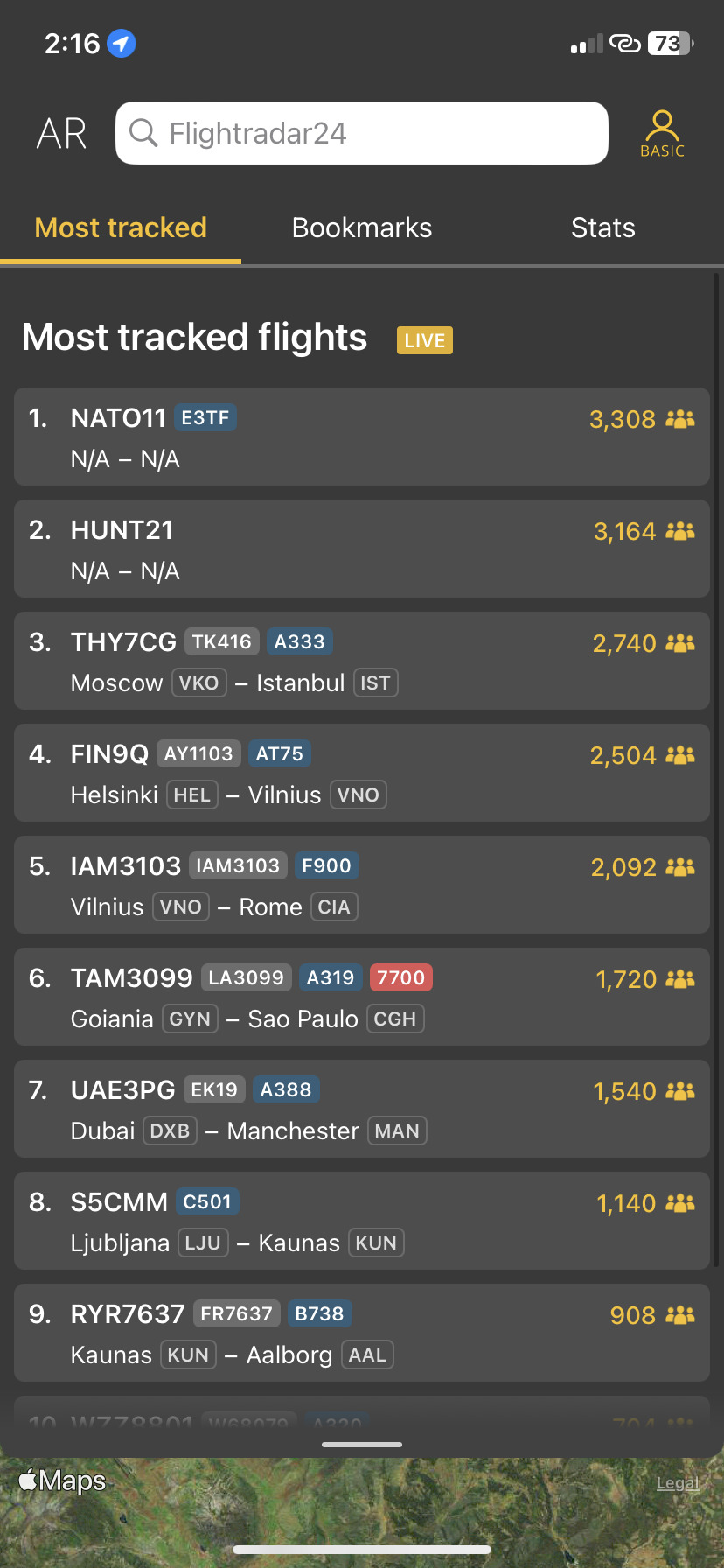Open the Legal link on the map
Screen dimensions: 724x1568
pos(679,1483)
